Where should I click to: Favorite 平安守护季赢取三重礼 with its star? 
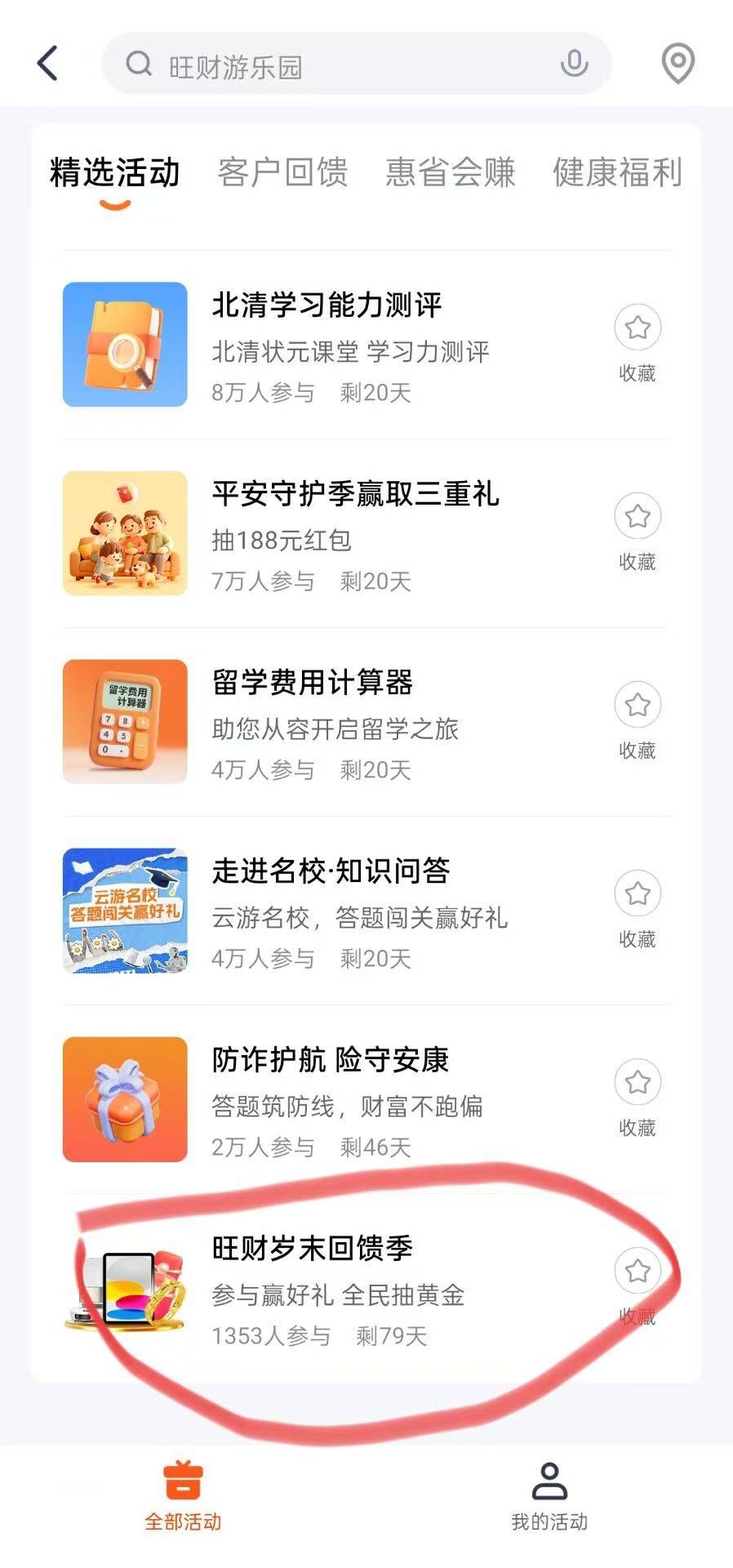tap(637, 517)
